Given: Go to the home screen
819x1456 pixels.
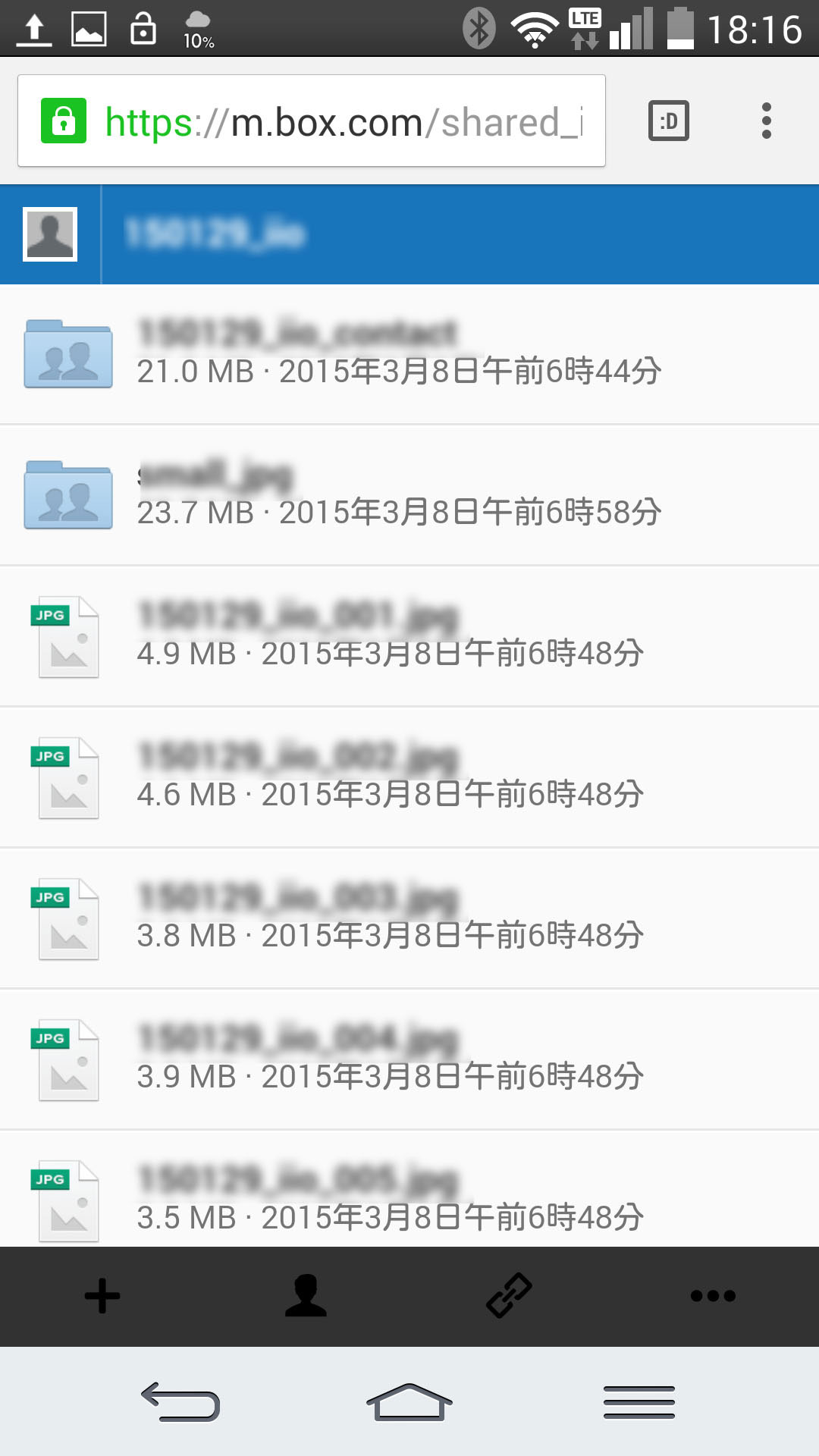Looking at the screenshot, I should click(409, 1401).
